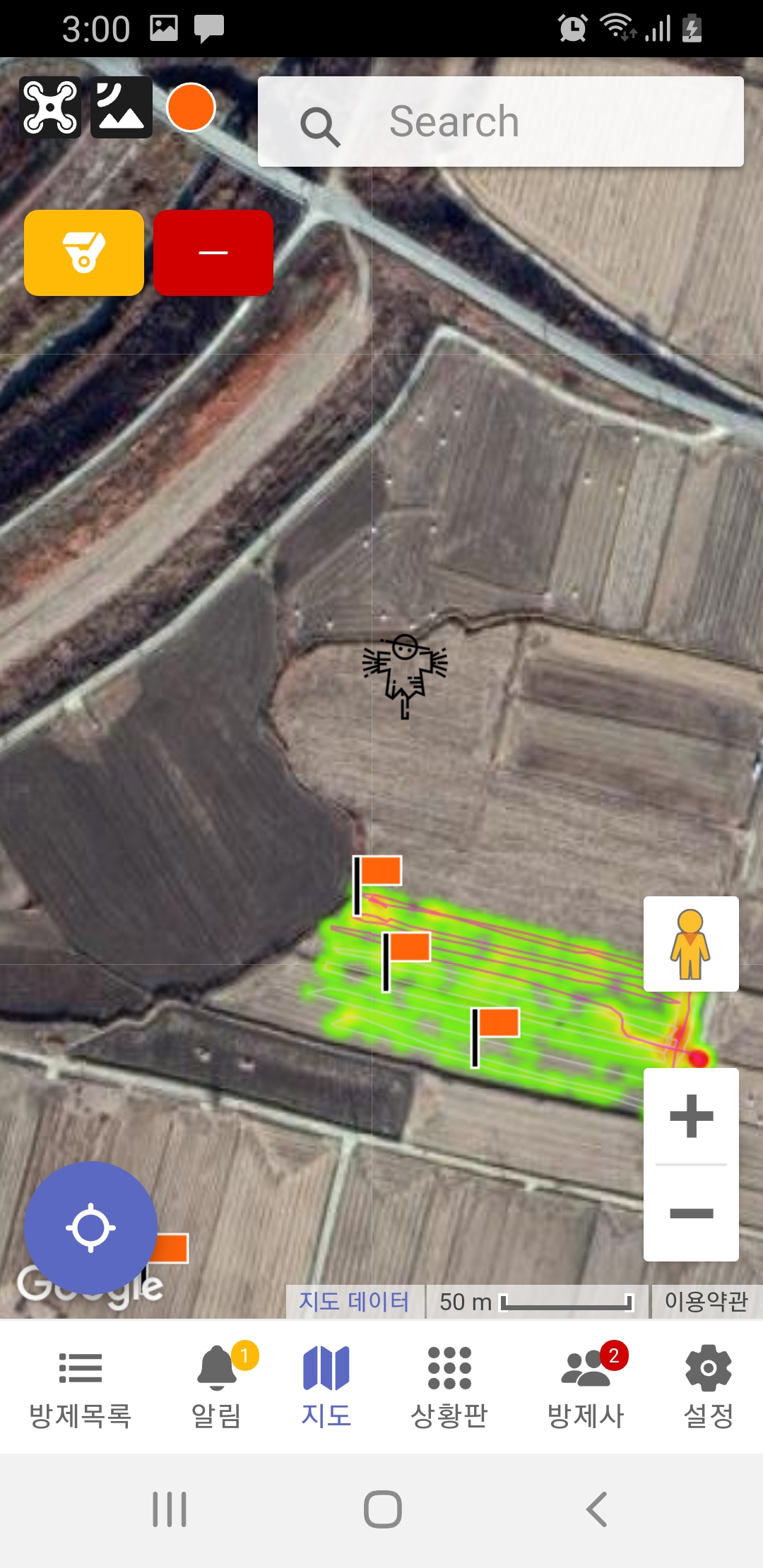Select the 지도 map tab
The width and height of the screenshot is (763, 1568).
(x=326, y=1387)
